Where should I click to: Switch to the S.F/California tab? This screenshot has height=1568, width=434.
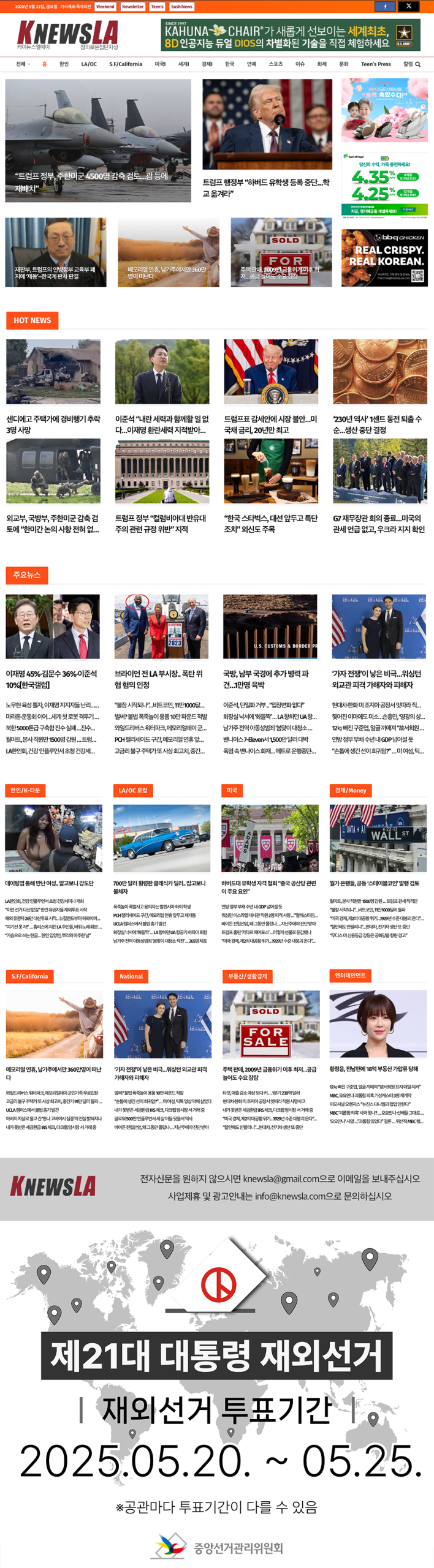[126, 64]
